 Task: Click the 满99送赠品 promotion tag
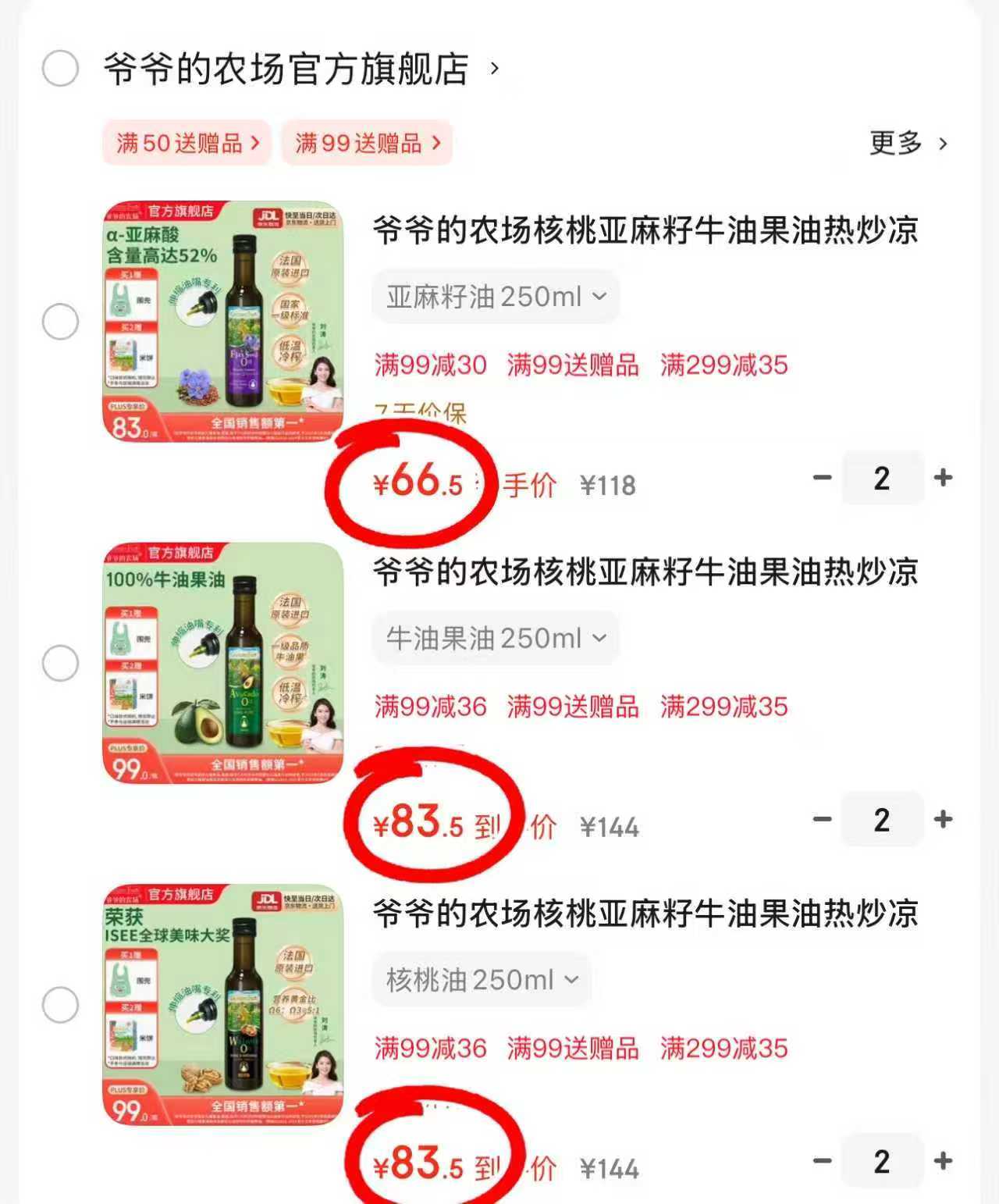click(x=365, y=144)
